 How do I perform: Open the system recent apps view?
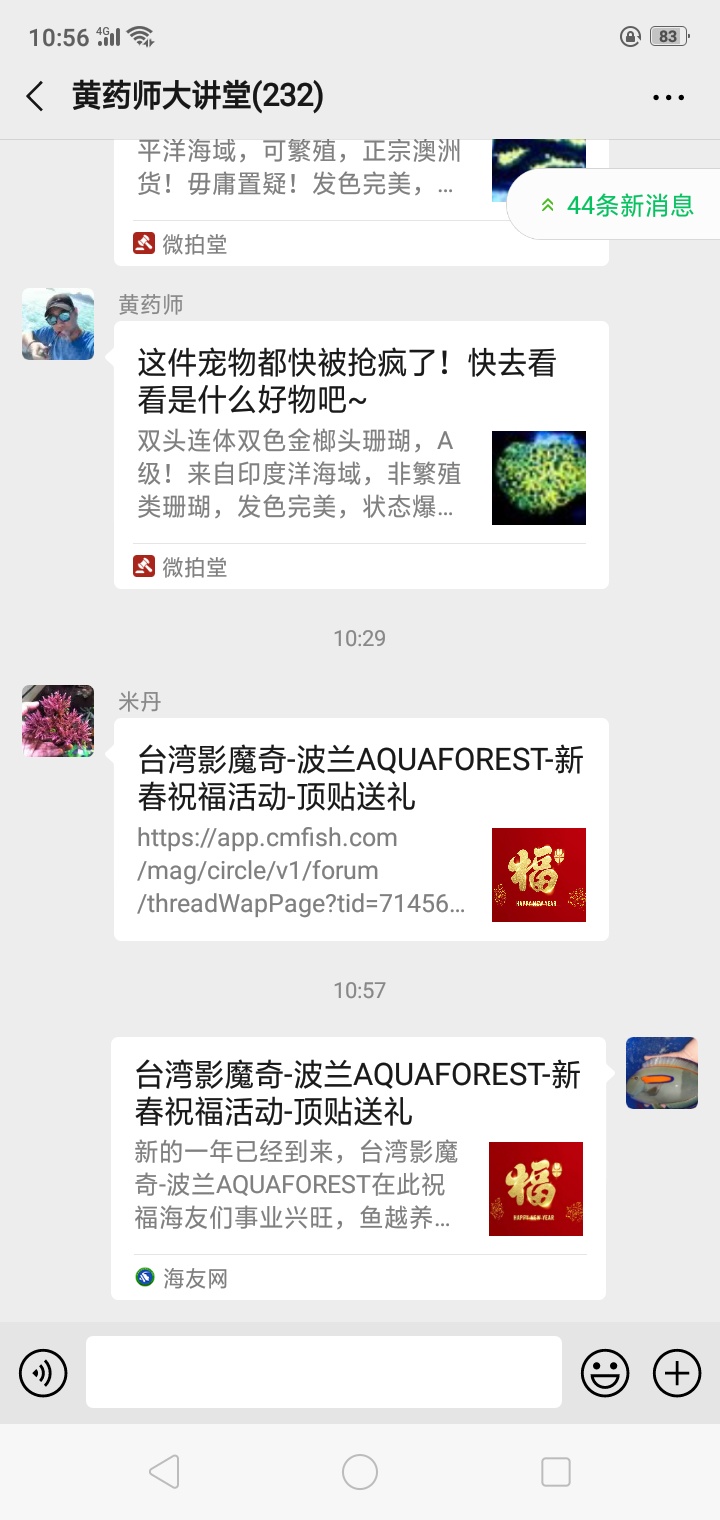[x=555, y=1471]
